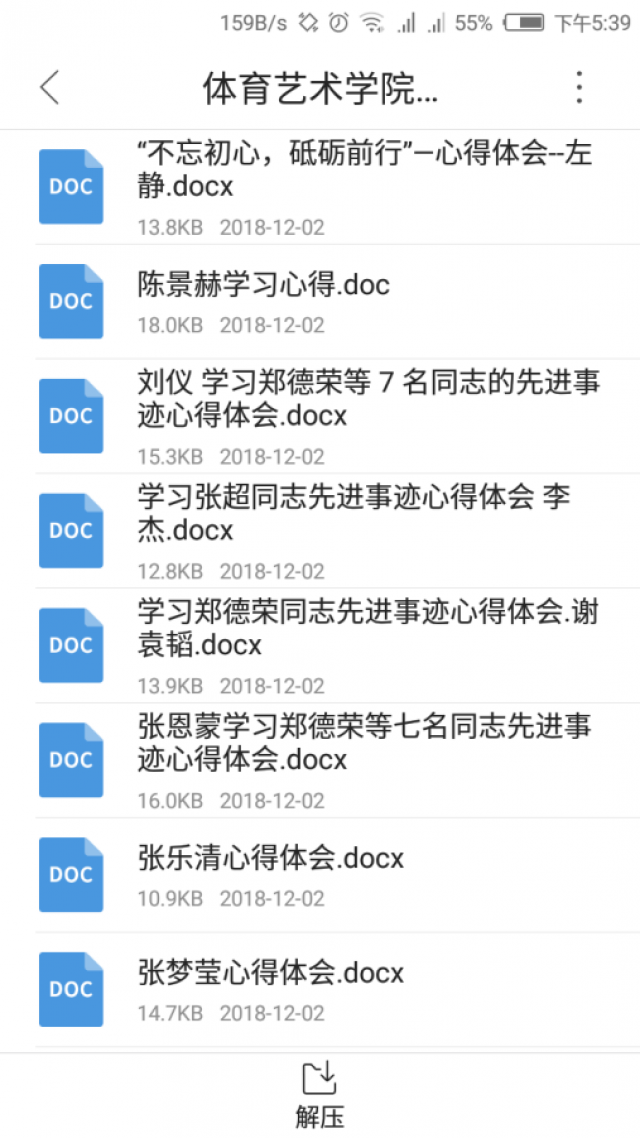Open 张梦莹心得体会.docx

tap(320, 989)
